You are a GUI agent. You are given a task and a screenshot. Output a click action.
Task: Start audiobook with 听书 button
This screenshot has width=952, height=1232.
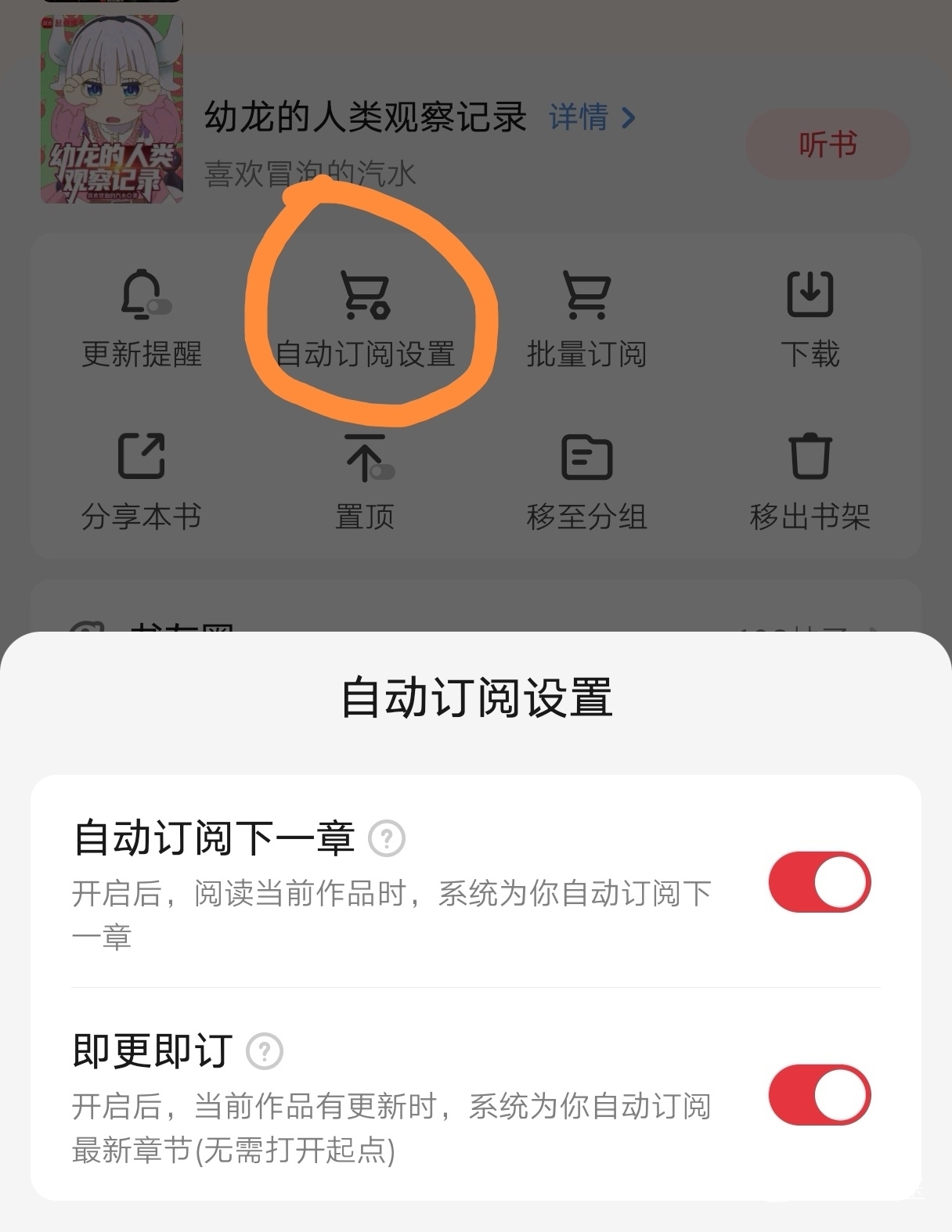[x=828, y=145]
